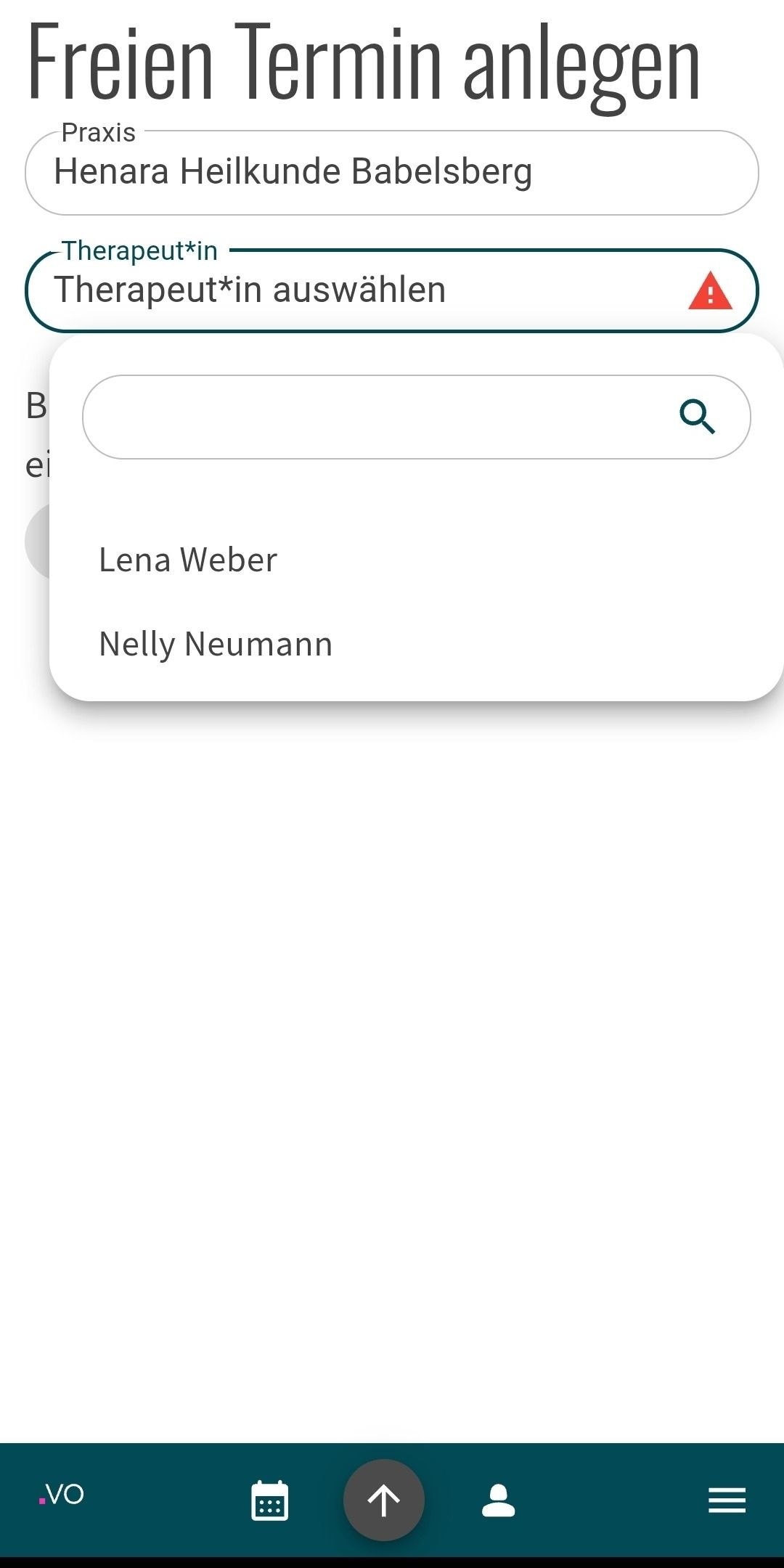Open the .VO tab
The image size is (784, 1568).
[62, 1495]
